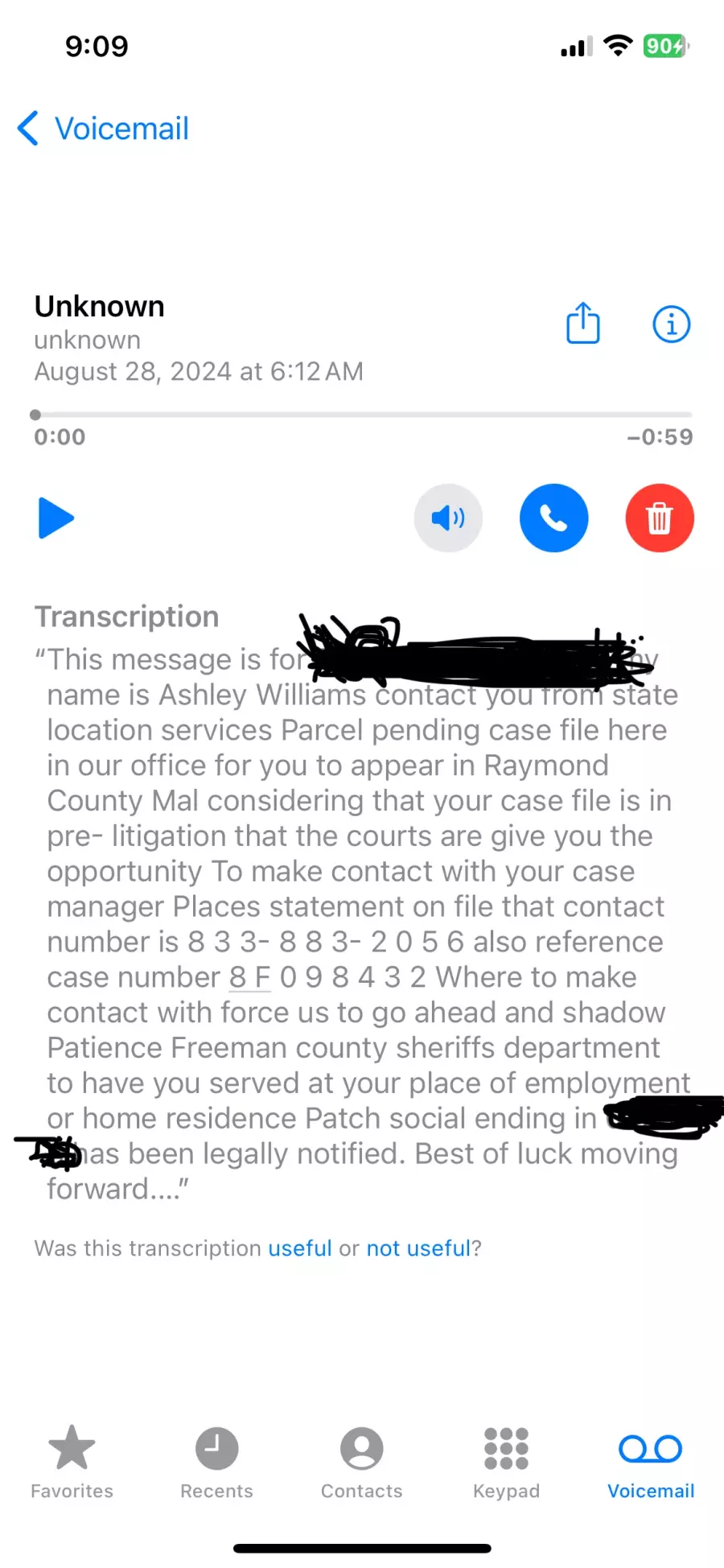Viewport: 724px width, 1568px height.
Task: Mark the transcription as not useful
Action: (x=418, y=1248)
